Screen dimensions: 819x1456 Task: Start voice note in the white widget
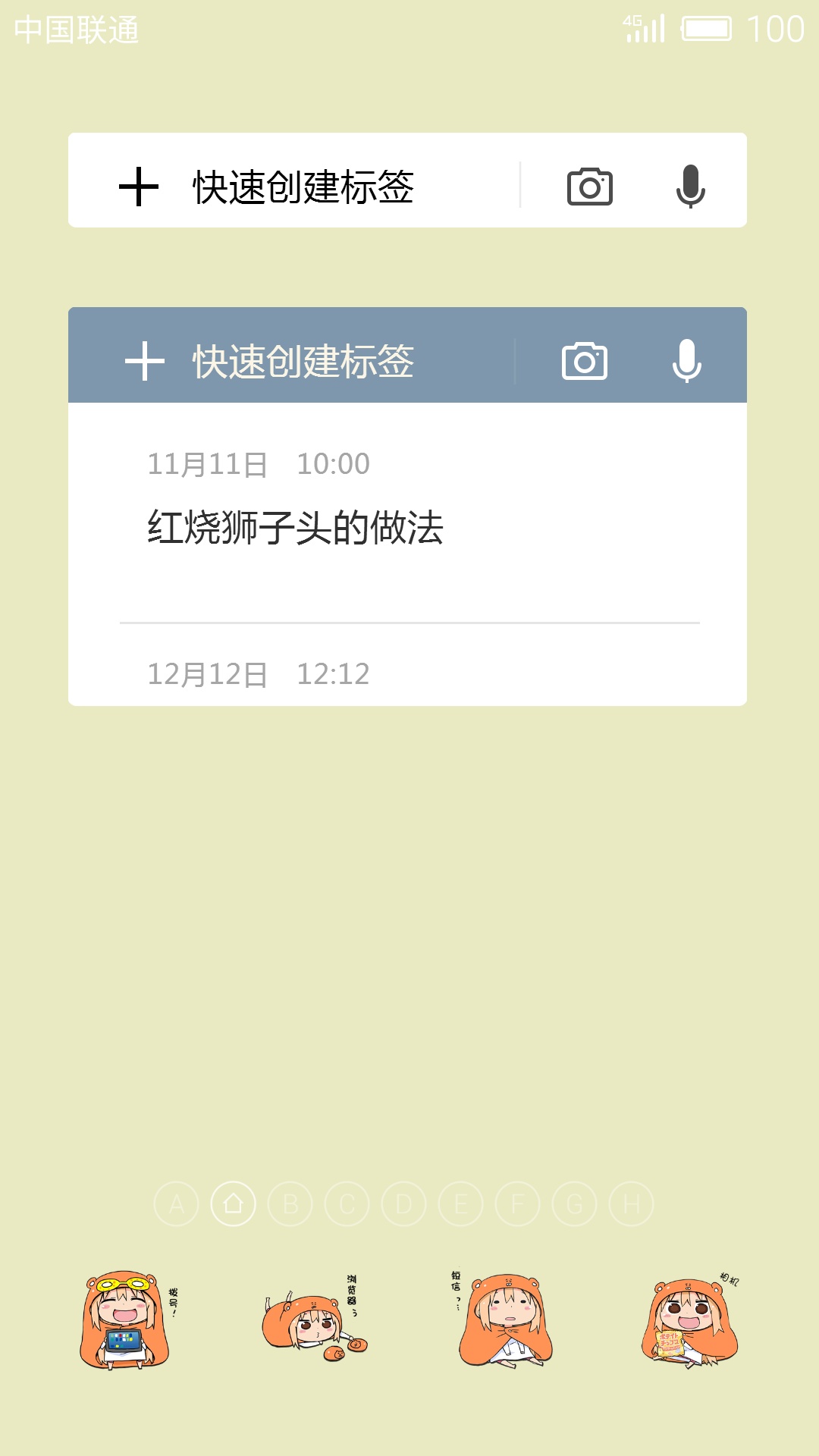pos(690,187)
